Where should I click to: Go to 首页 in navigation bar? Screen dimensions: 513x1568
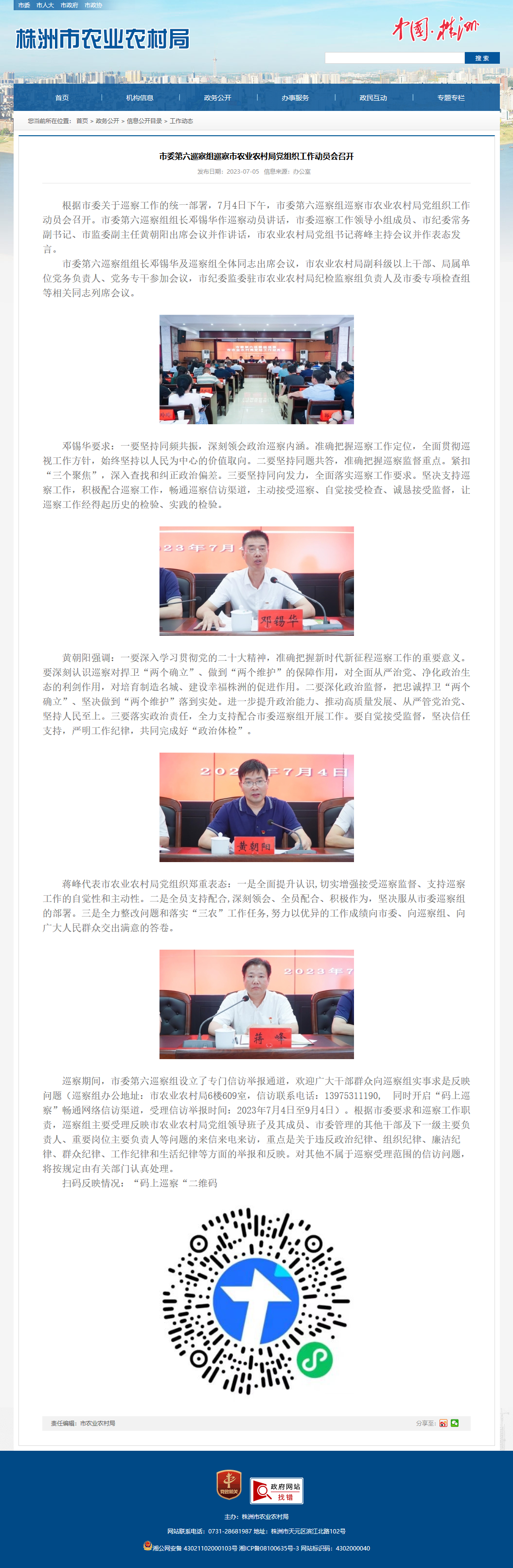coord(62,97)
